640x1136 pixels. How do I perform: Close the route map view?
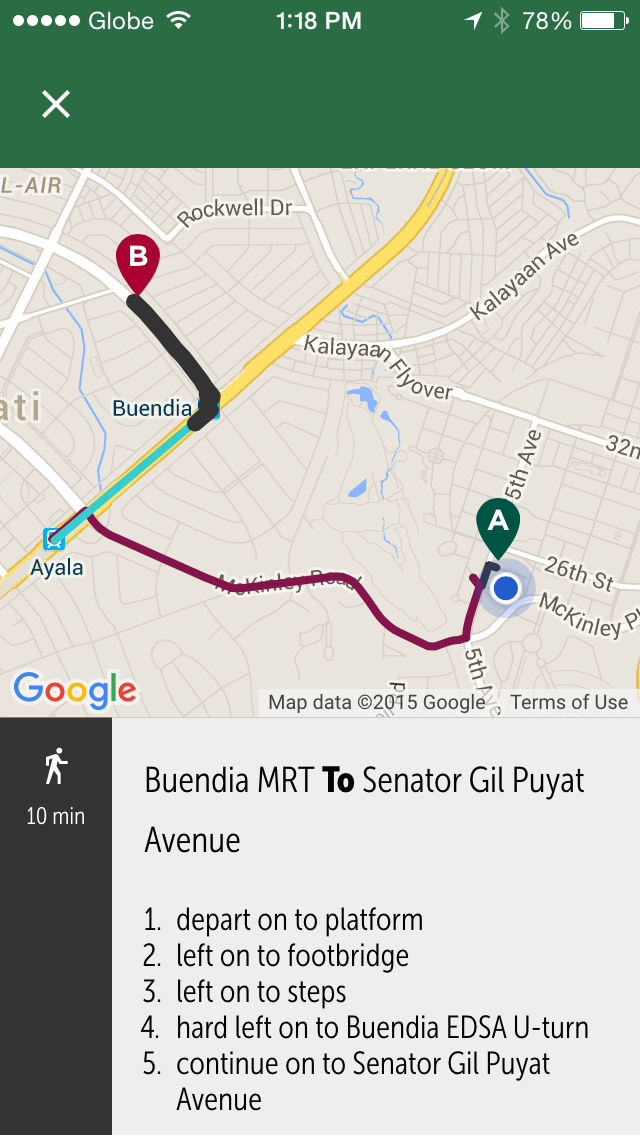tap(56, 104)
